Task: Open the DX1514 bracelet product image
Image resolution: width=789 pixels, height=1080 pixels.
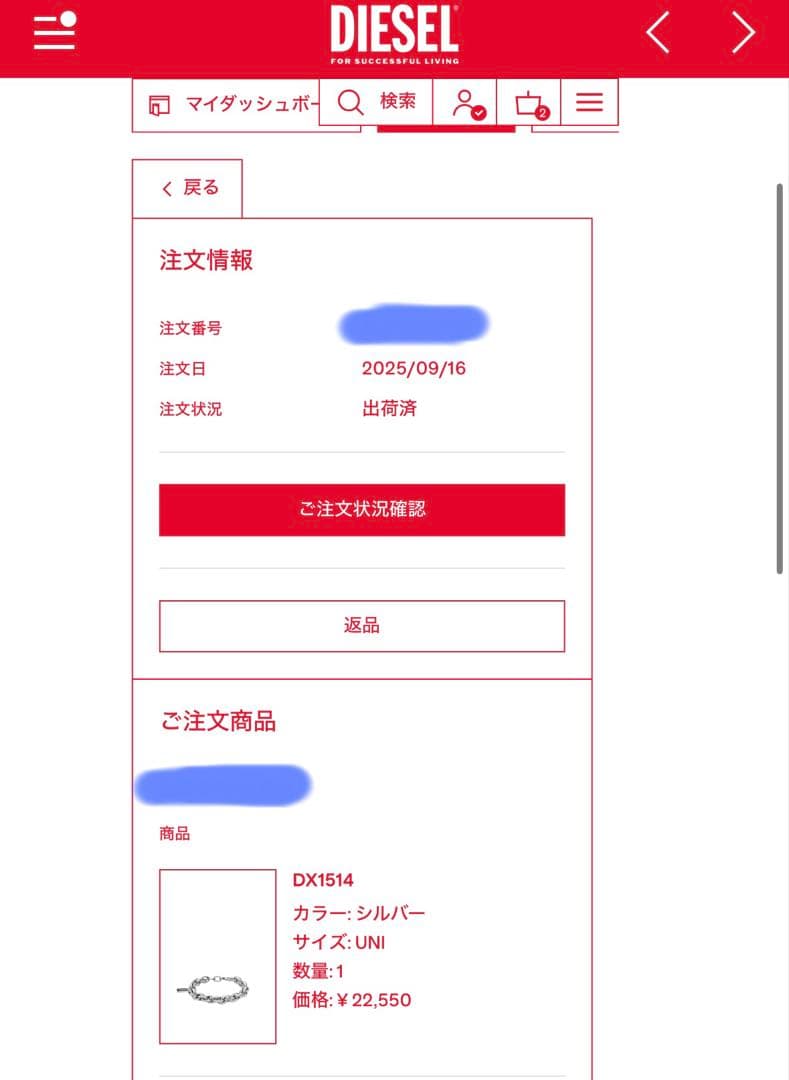Action: click(217, 956)
